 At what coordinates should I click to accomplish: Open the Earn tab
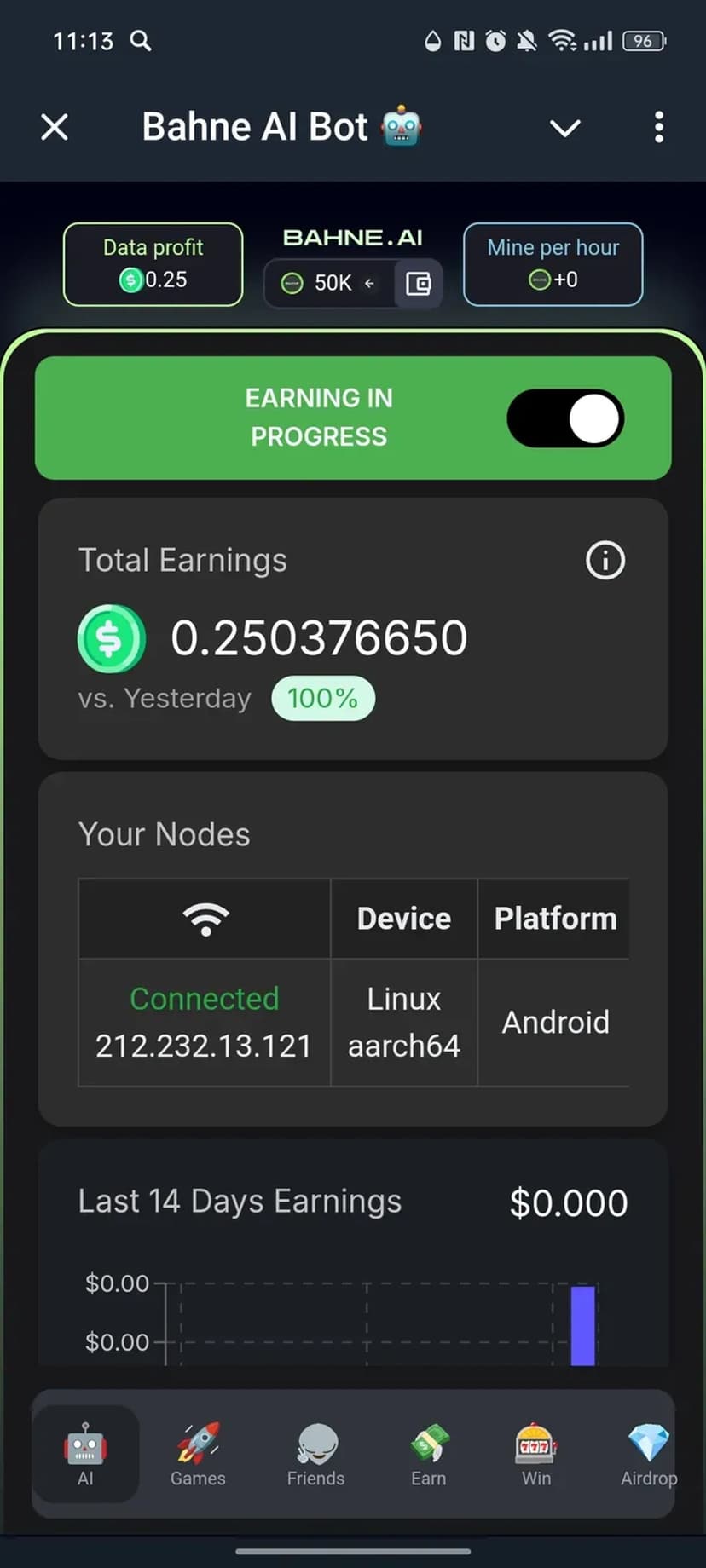tap(428, 1454)
